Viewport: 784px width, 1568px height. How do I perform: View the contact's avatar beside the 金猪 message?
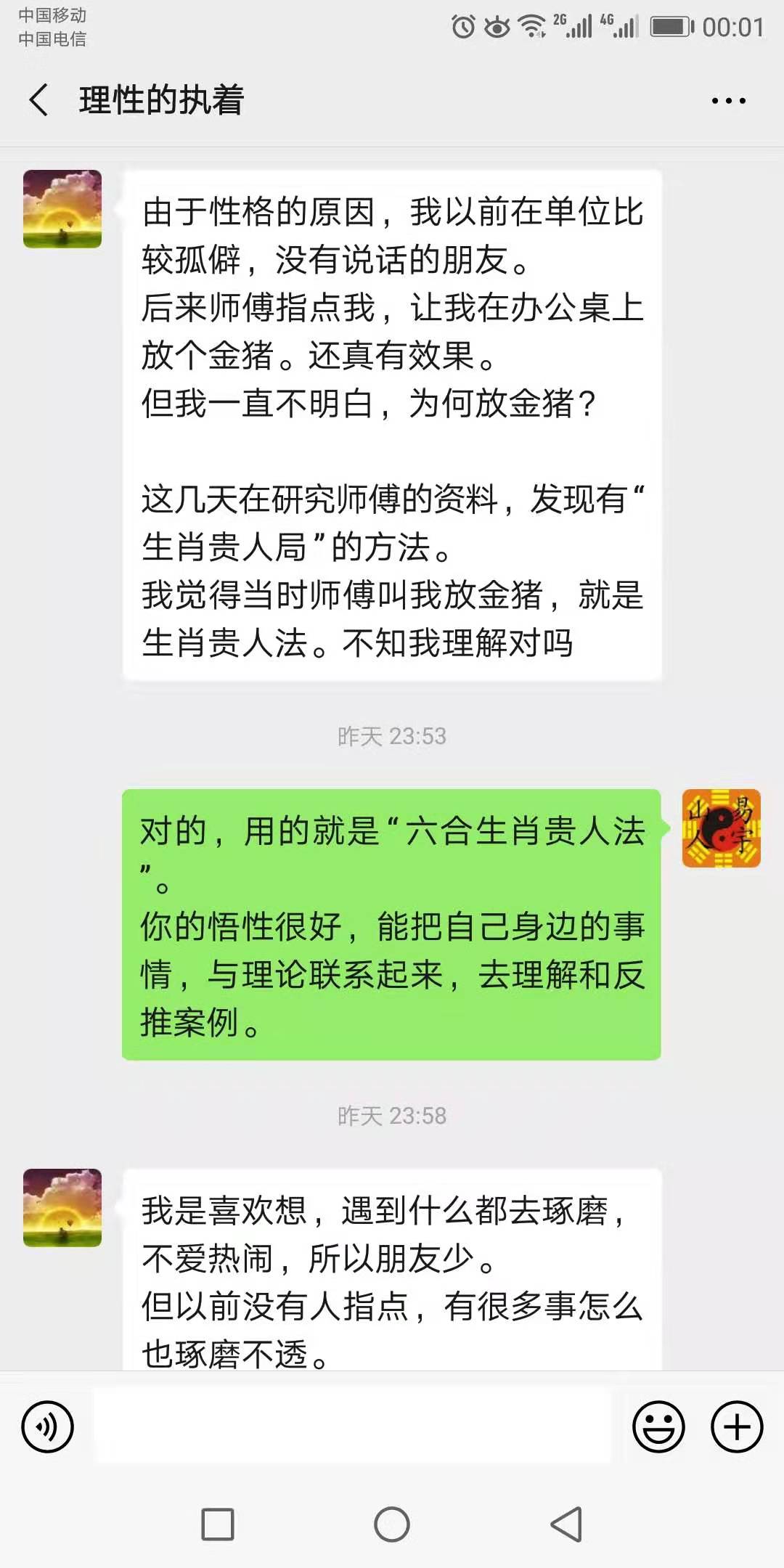(62, 209)
